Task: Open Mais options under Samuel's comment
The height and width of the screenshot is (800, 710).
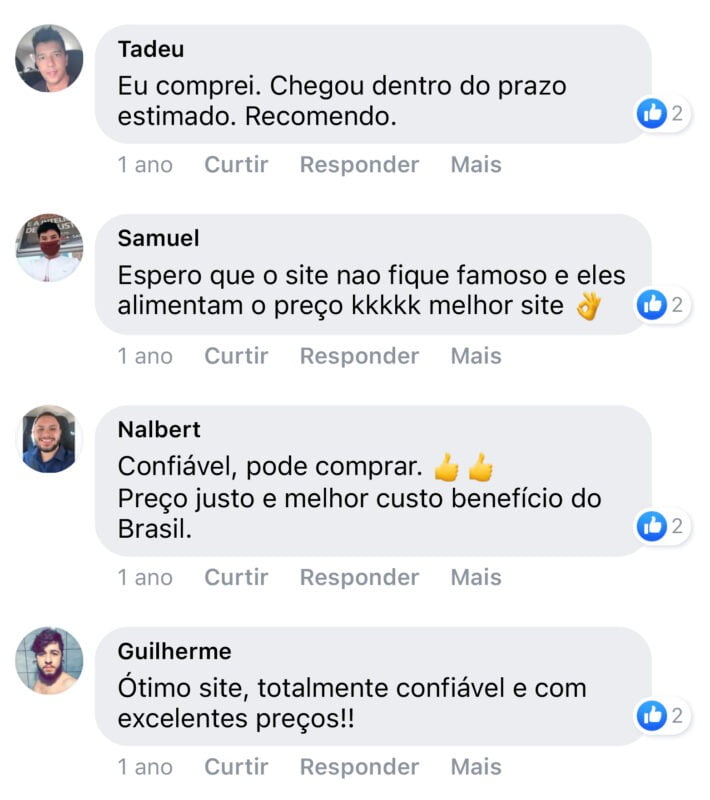Action: [x=475, y=356]
